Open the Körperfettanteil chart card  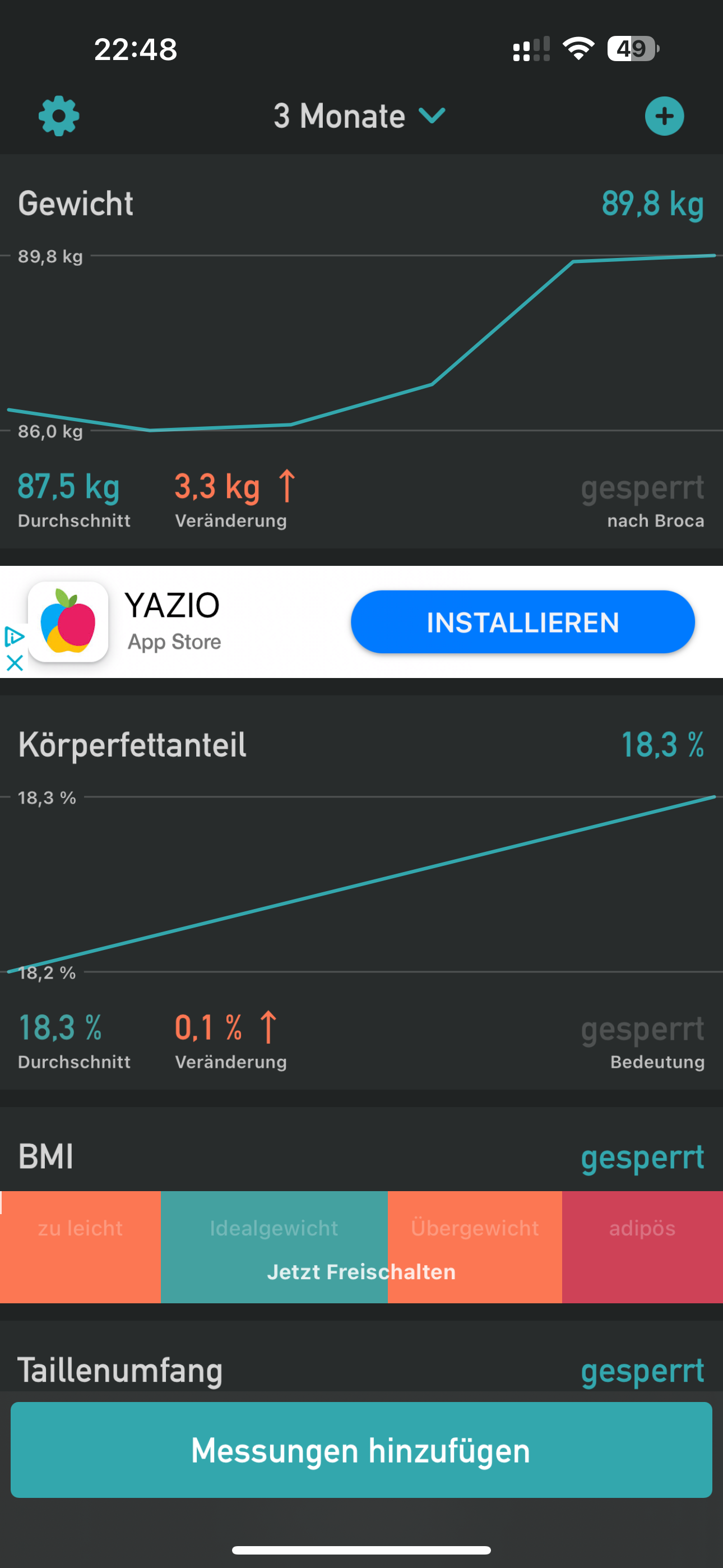tap(361, 883)
